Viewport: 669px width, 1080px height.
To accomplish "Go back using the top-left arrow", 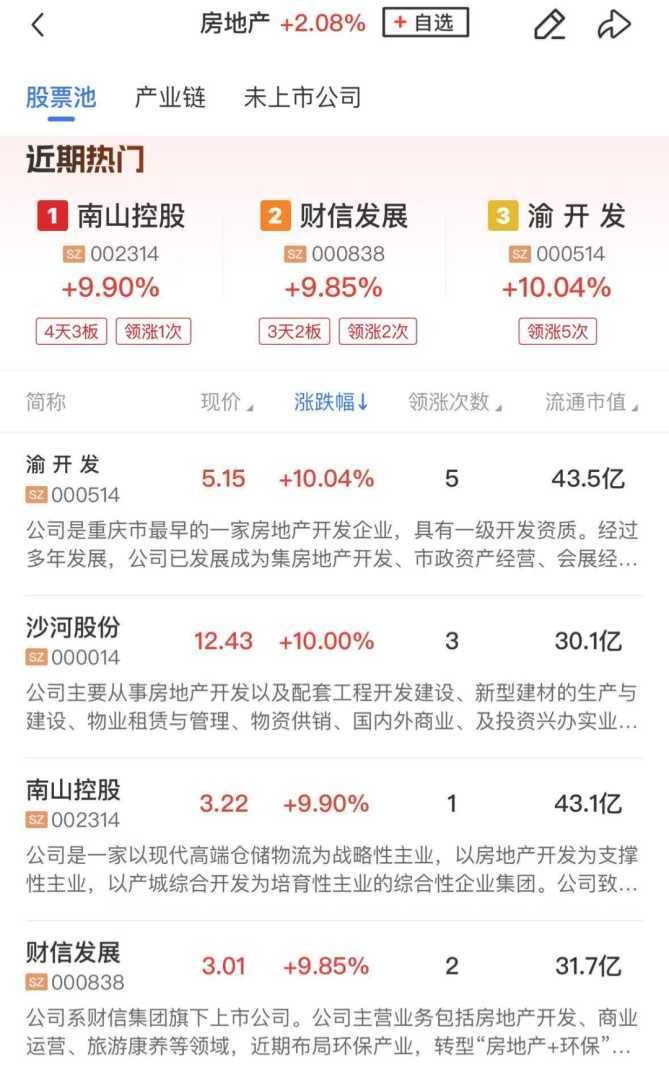I will [x=38, y=25].
